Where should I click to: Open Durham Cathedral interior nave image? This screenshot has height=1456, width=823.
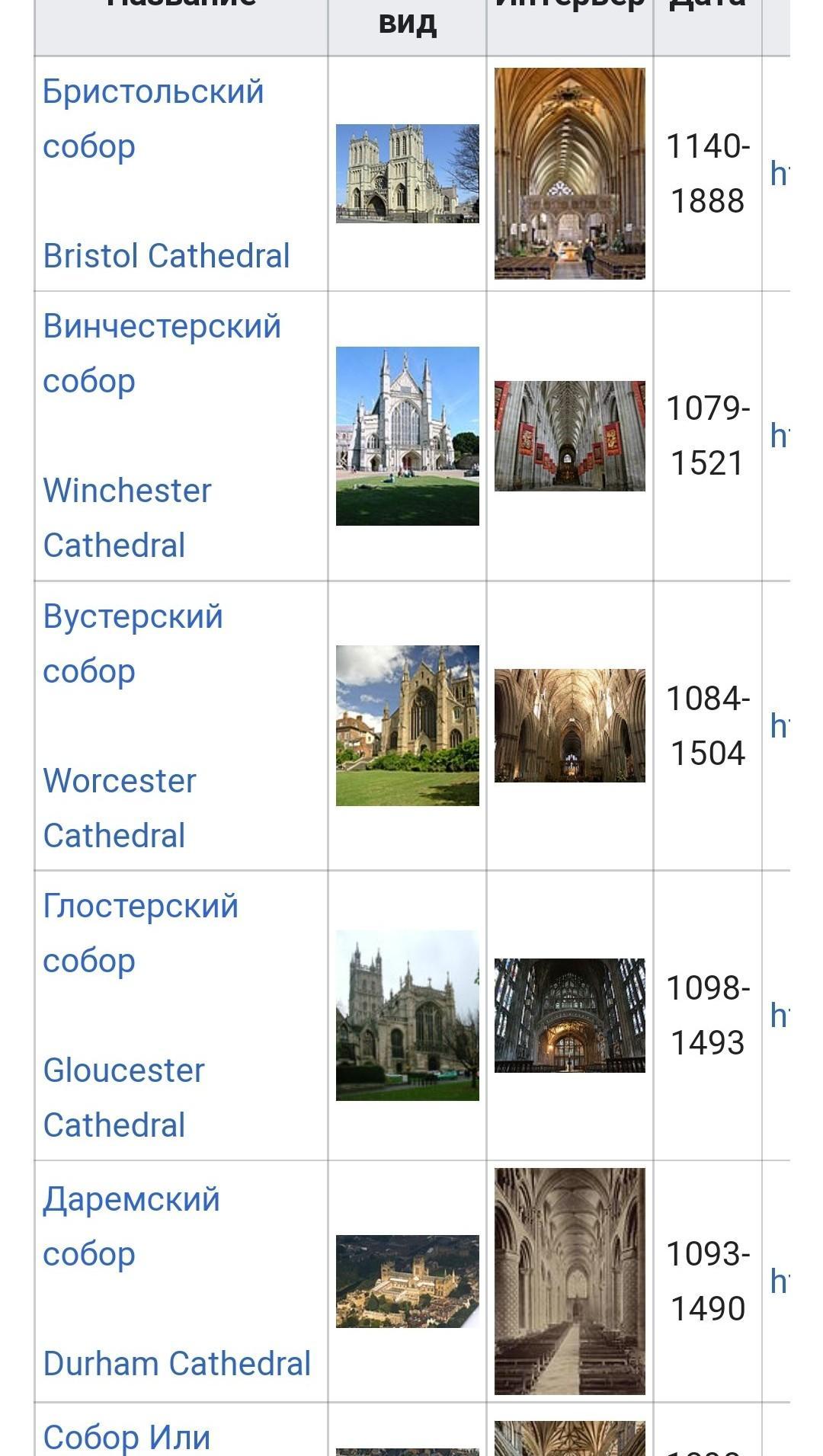(570, 1282)
